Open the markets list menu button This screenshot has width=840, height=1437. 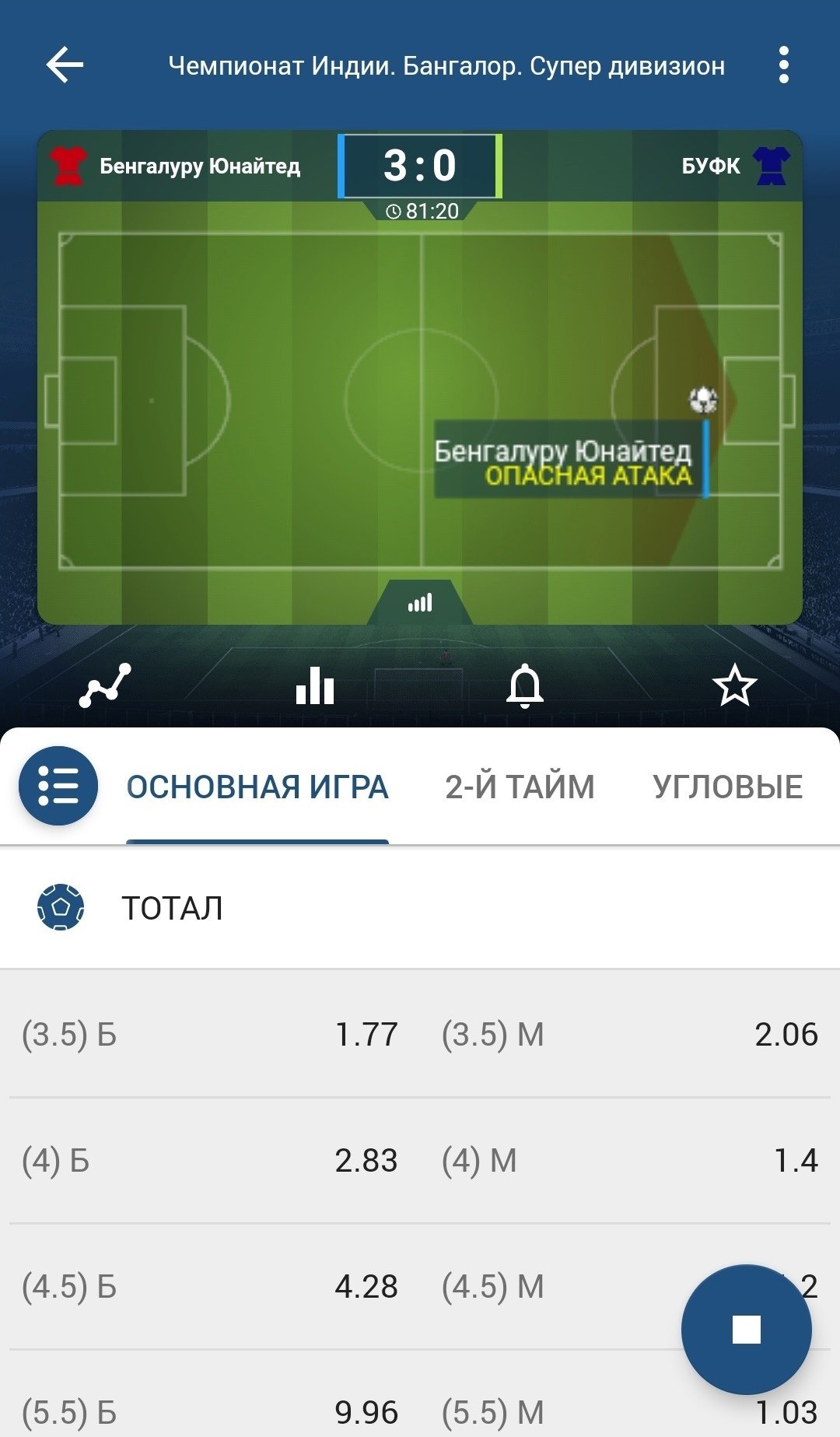58,786
